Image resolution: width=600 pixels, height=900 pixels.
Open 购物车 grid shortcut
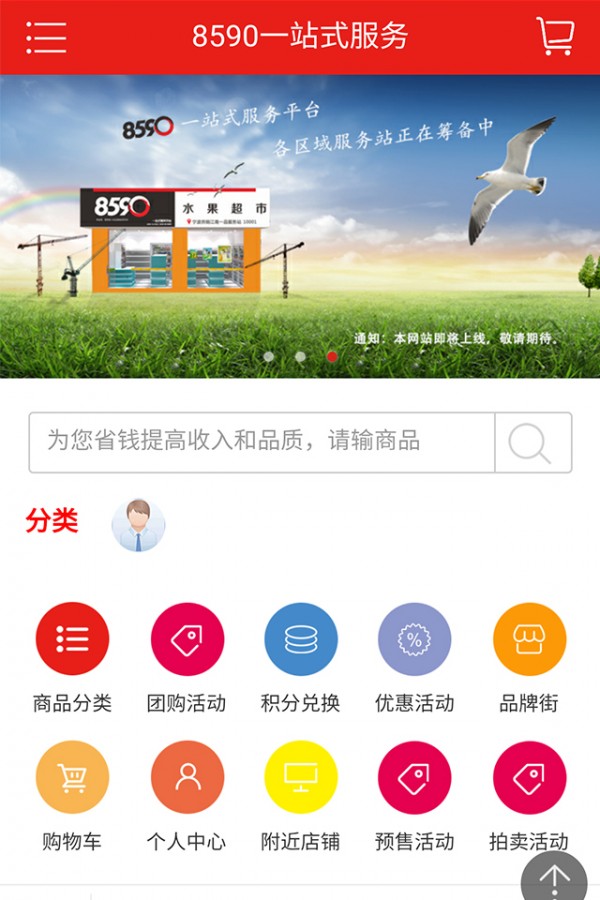pyautogui.click(x=72, y=777)
